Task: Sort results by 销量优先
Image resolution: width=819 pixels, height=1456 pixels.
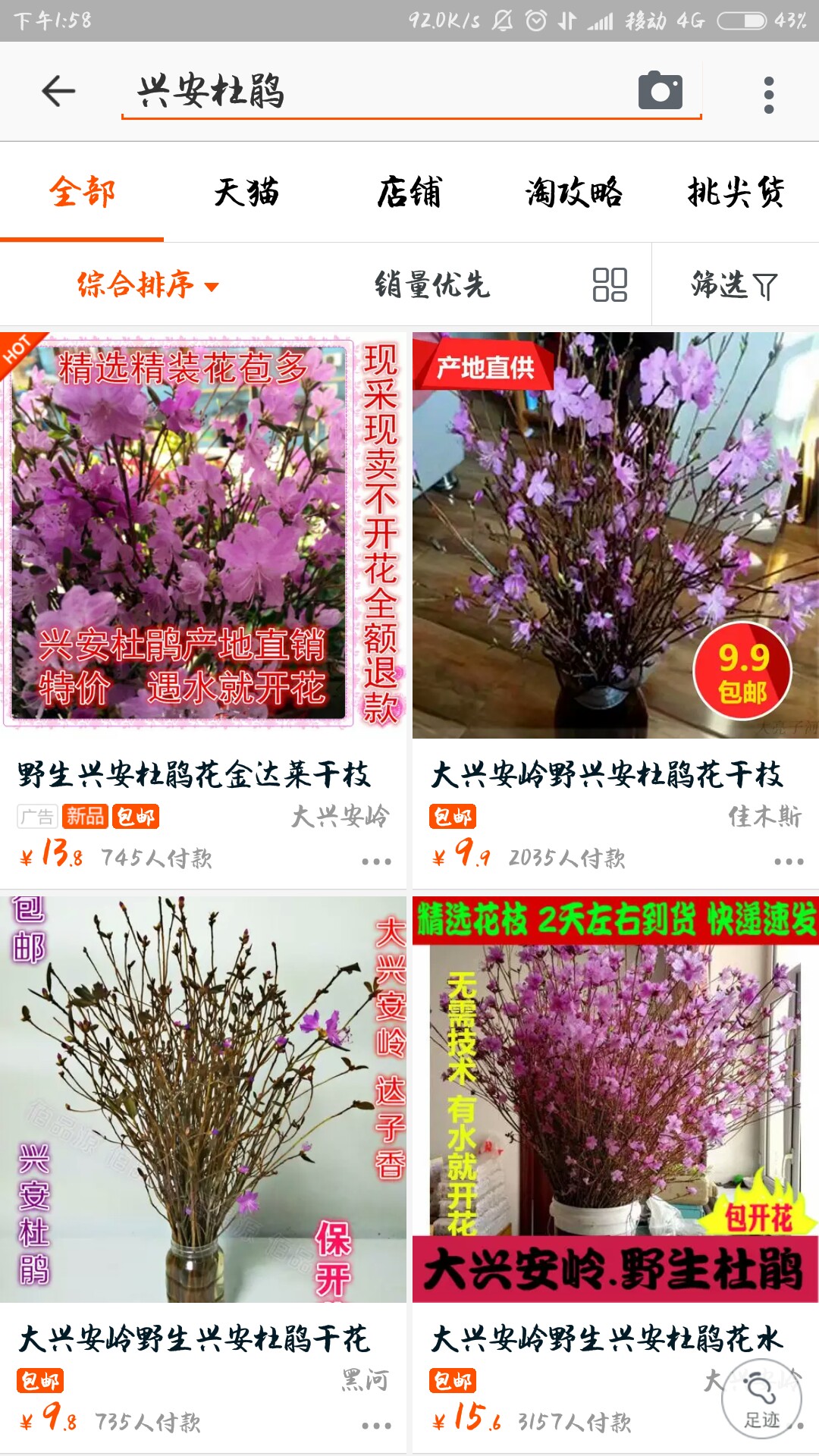Action: click(432, 285)
